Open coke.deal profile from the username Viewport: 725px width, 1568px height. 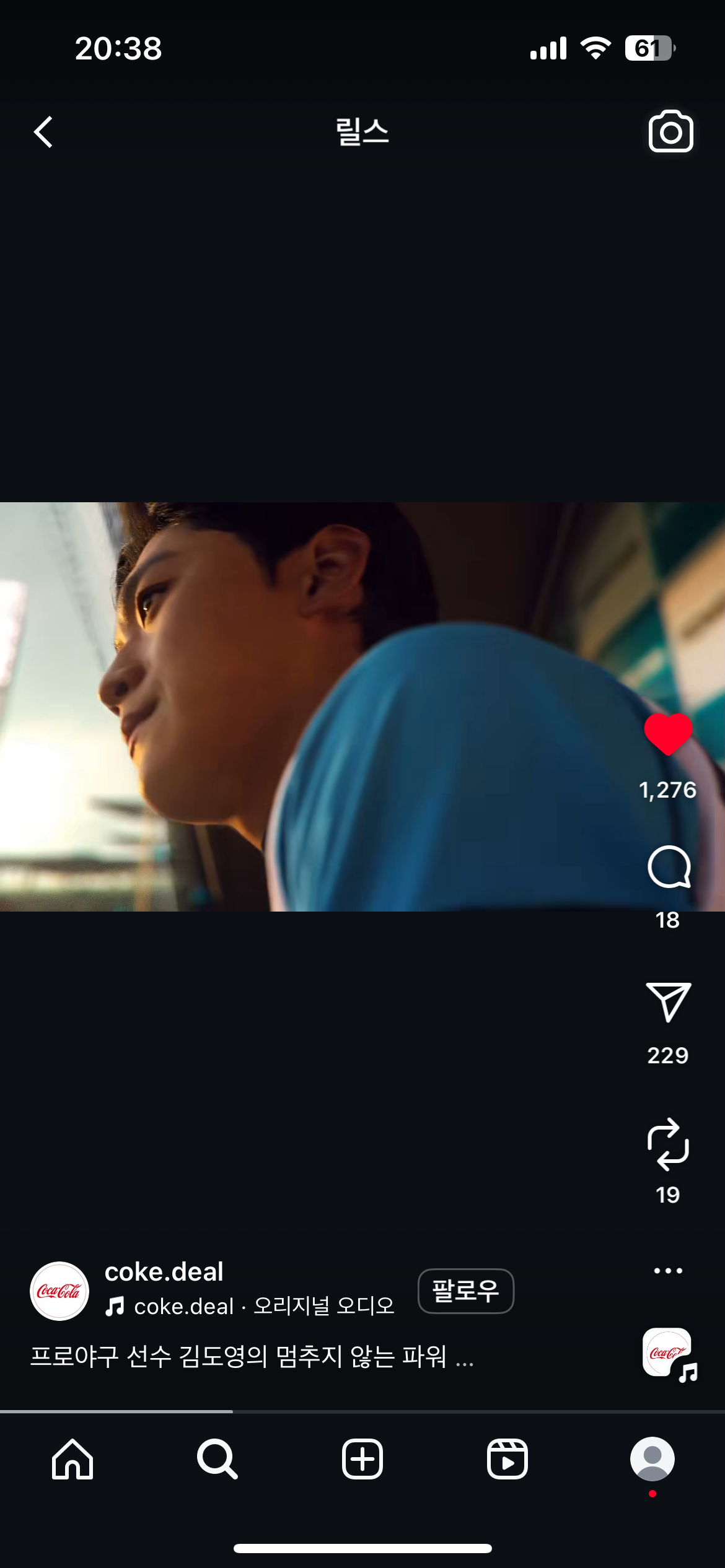[164, 1272]
